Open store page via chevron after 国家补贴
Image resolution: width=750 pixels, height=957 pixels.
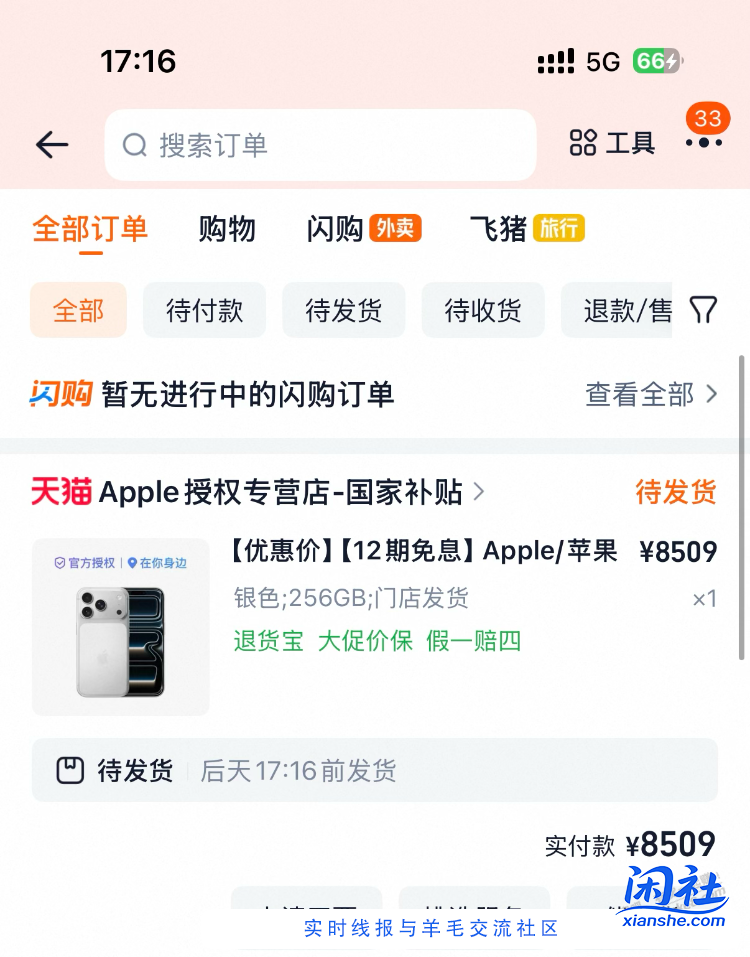point(480,492)
